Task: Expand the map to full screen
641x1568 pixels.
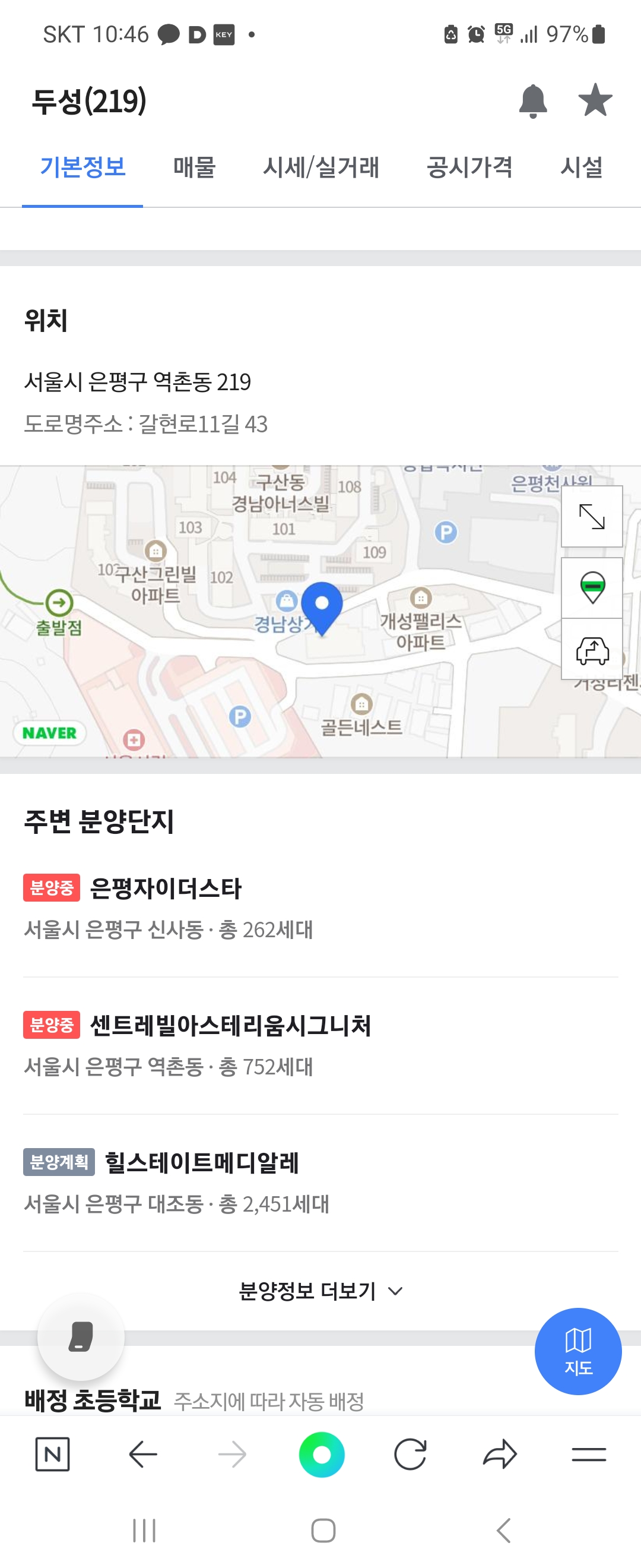Action: (x=591, y=516)
